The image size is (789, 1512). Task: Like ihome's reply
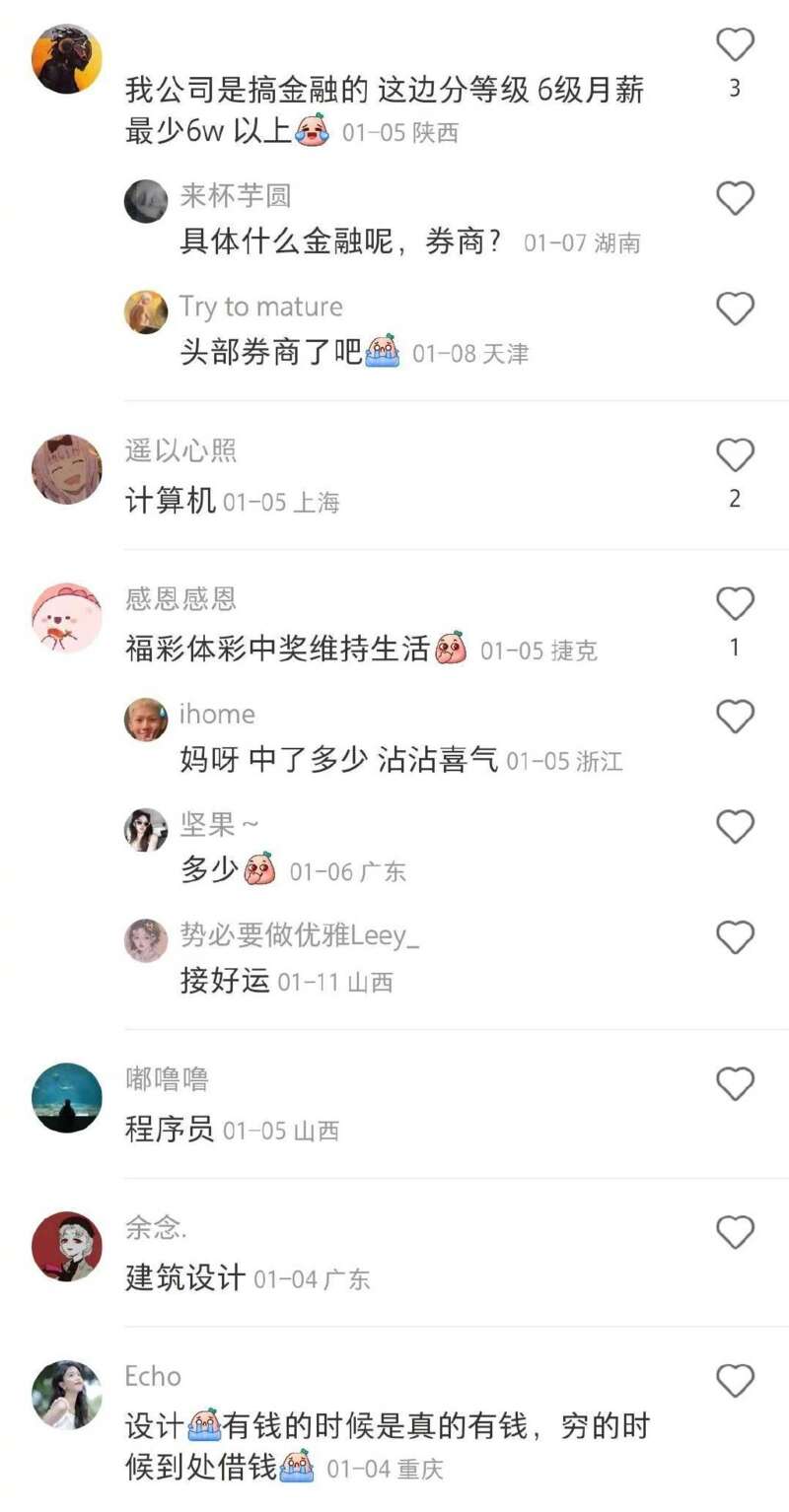coord(735,717)
